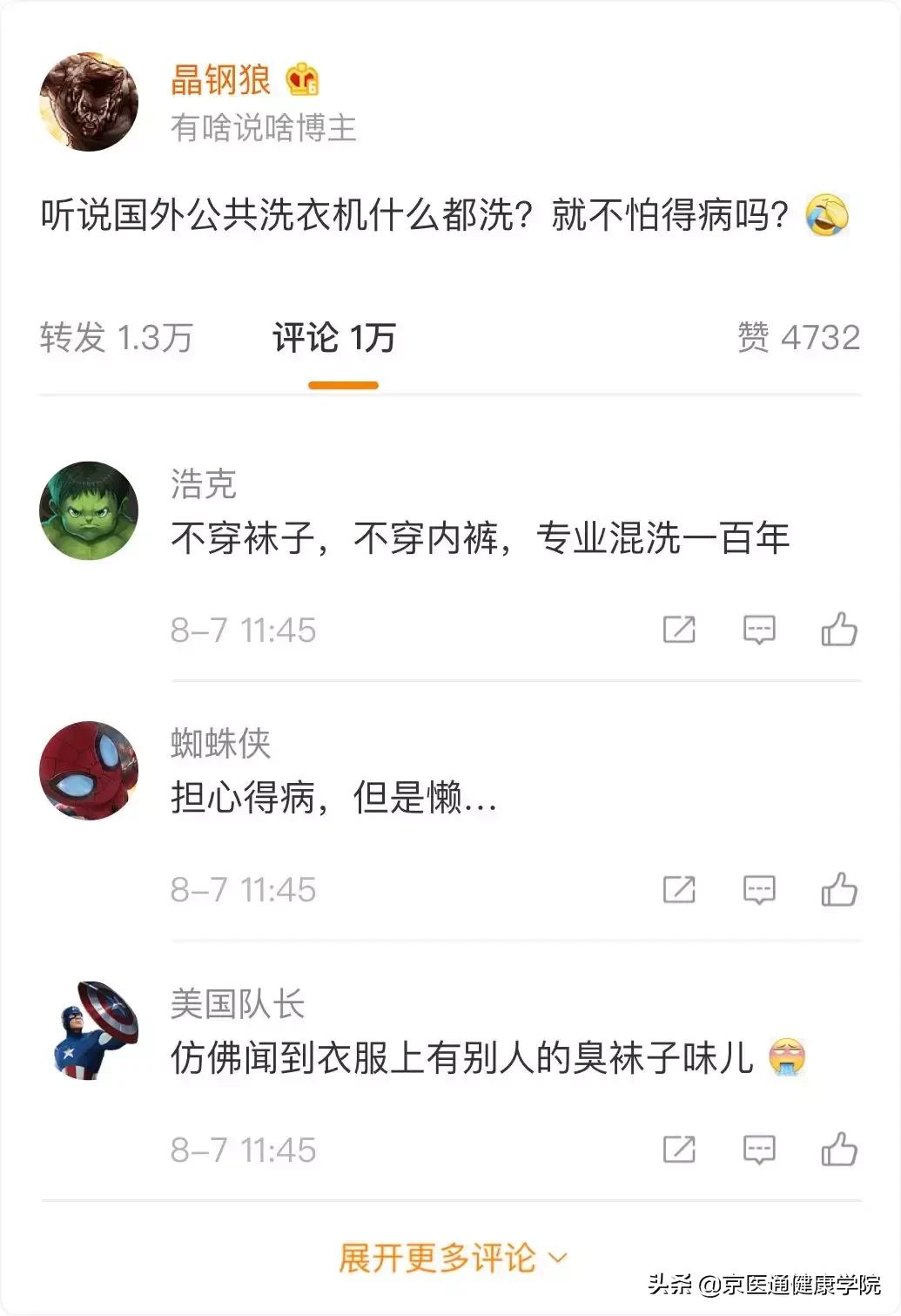Screen dimensions: 901x1316
Task: Switch to the 转发 1.3万 tab
Action: [119, 339]
